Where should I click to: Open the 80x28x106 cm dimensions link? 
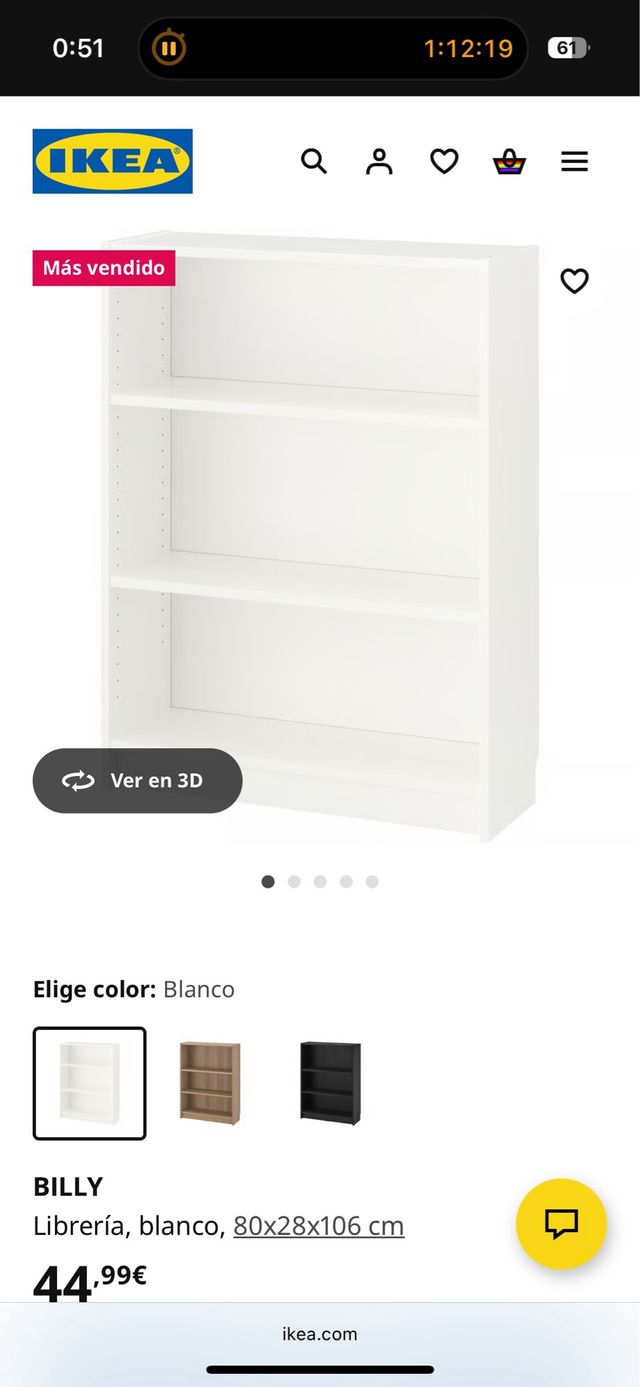(x=319, y=1226)
